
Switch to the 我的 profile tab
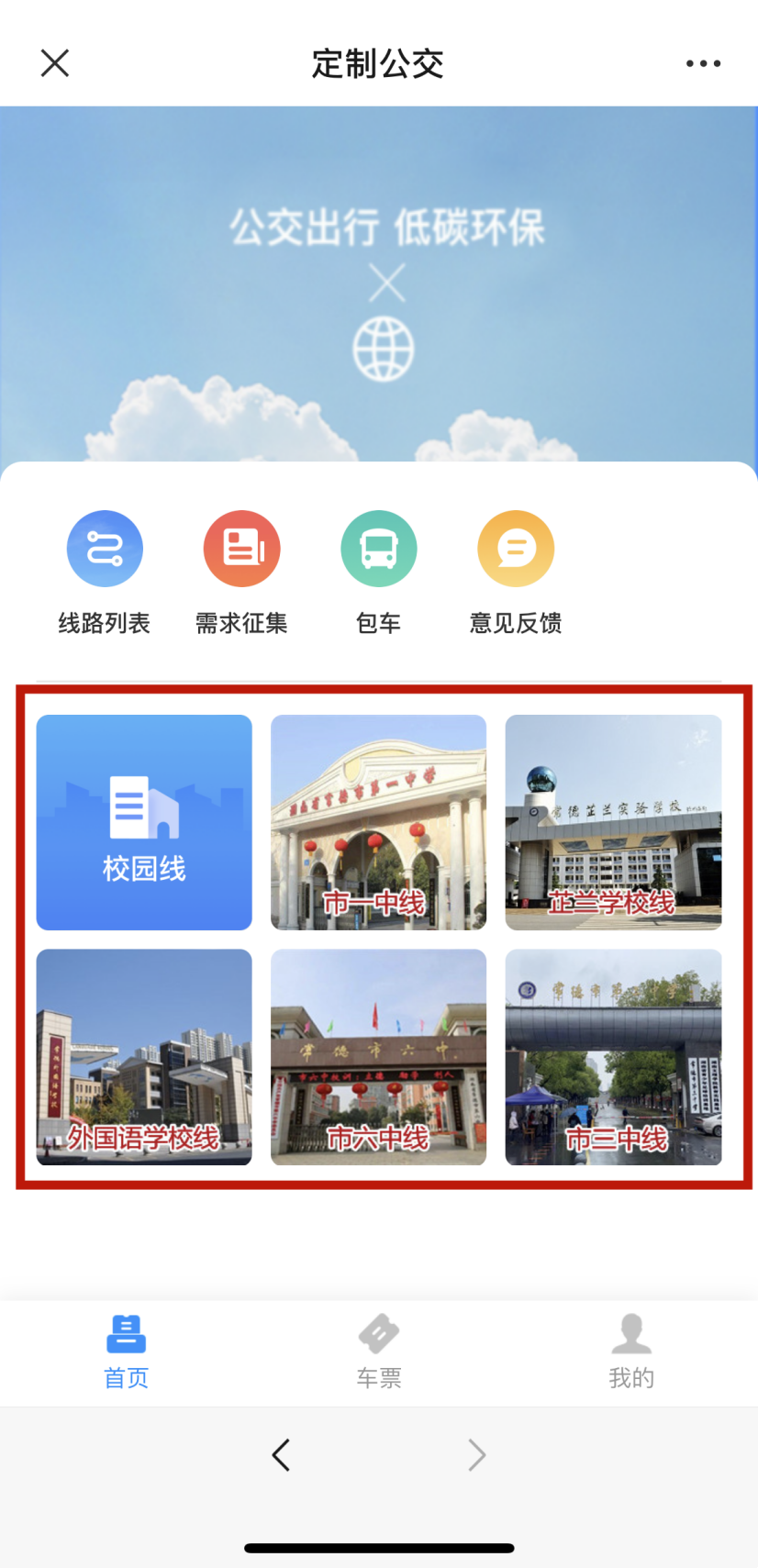coord(631,1351)
